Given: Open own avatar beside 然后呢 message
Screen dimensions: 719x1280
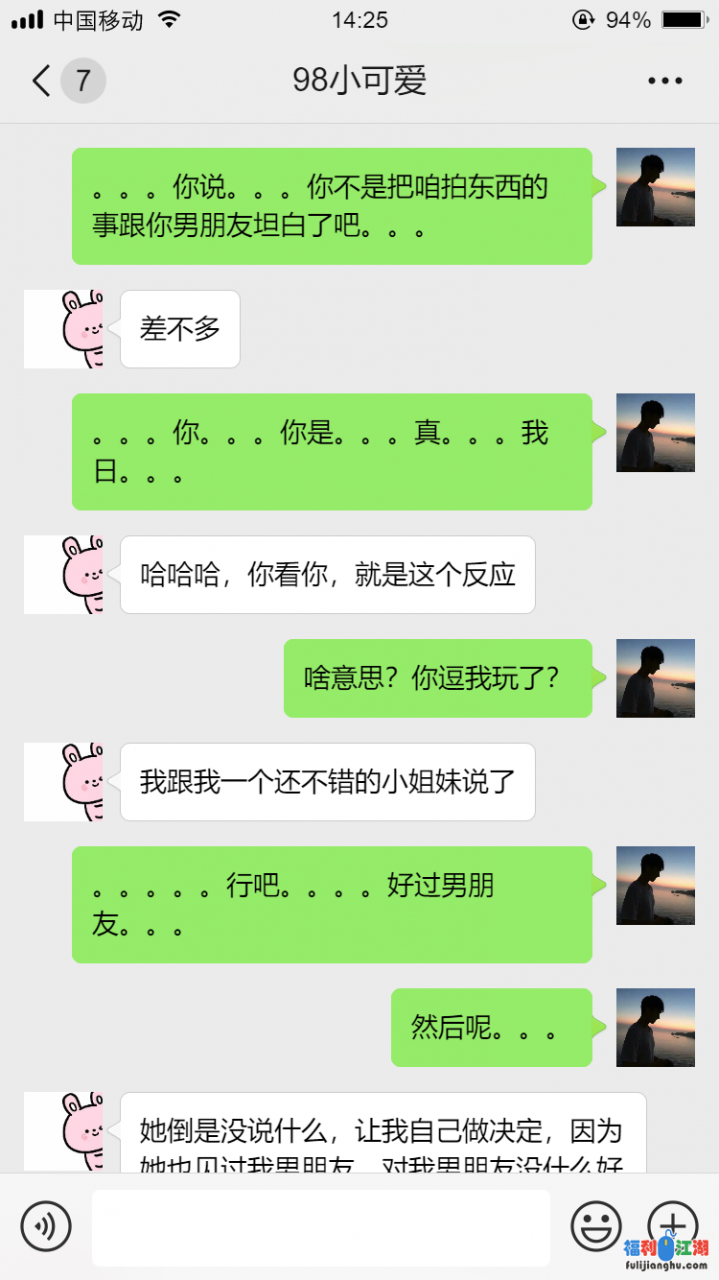Looking at the screenshot, I should pos(655,1027).
